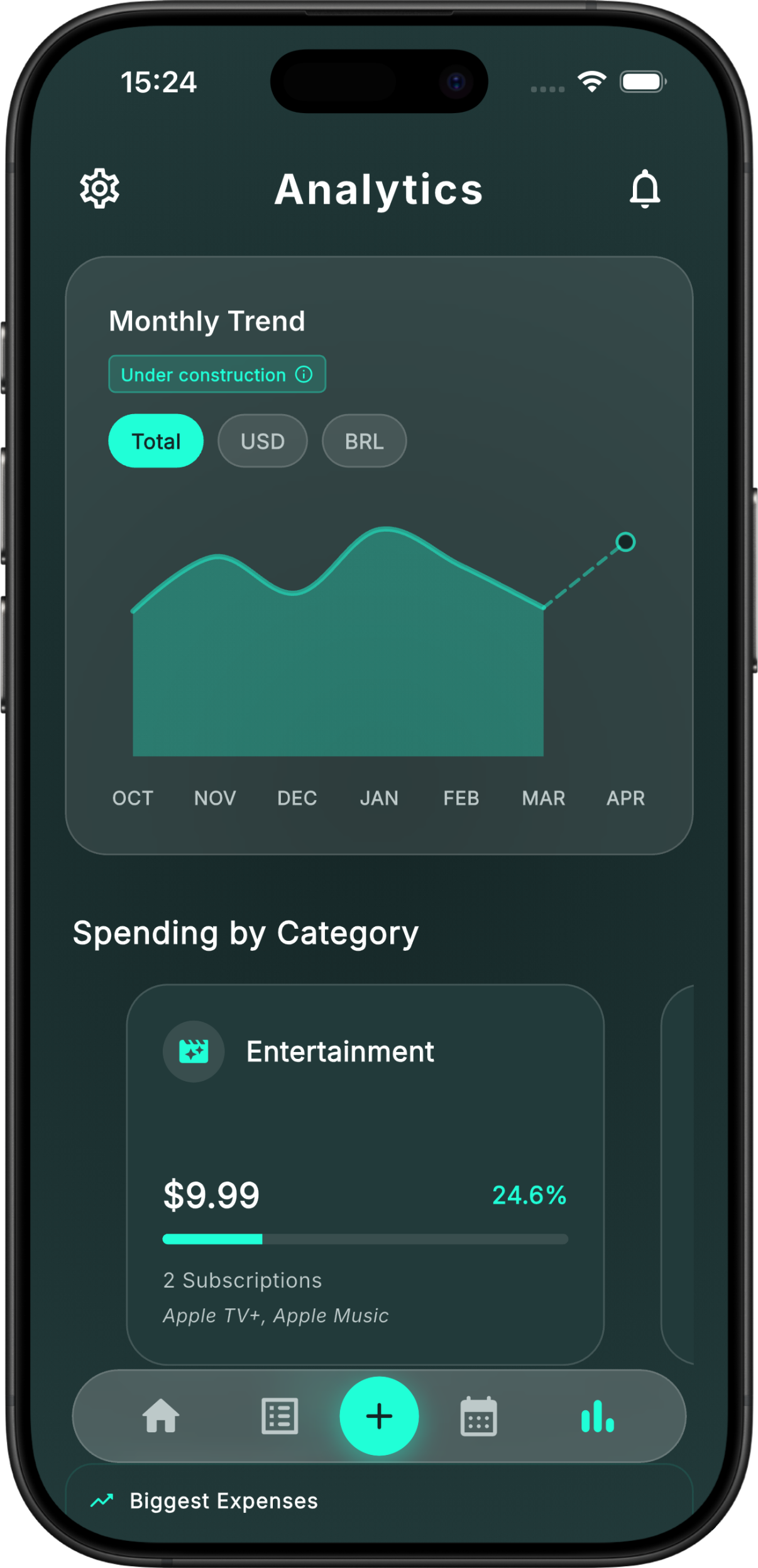
Task: Open the notifications bell
Action: [644, 189]
